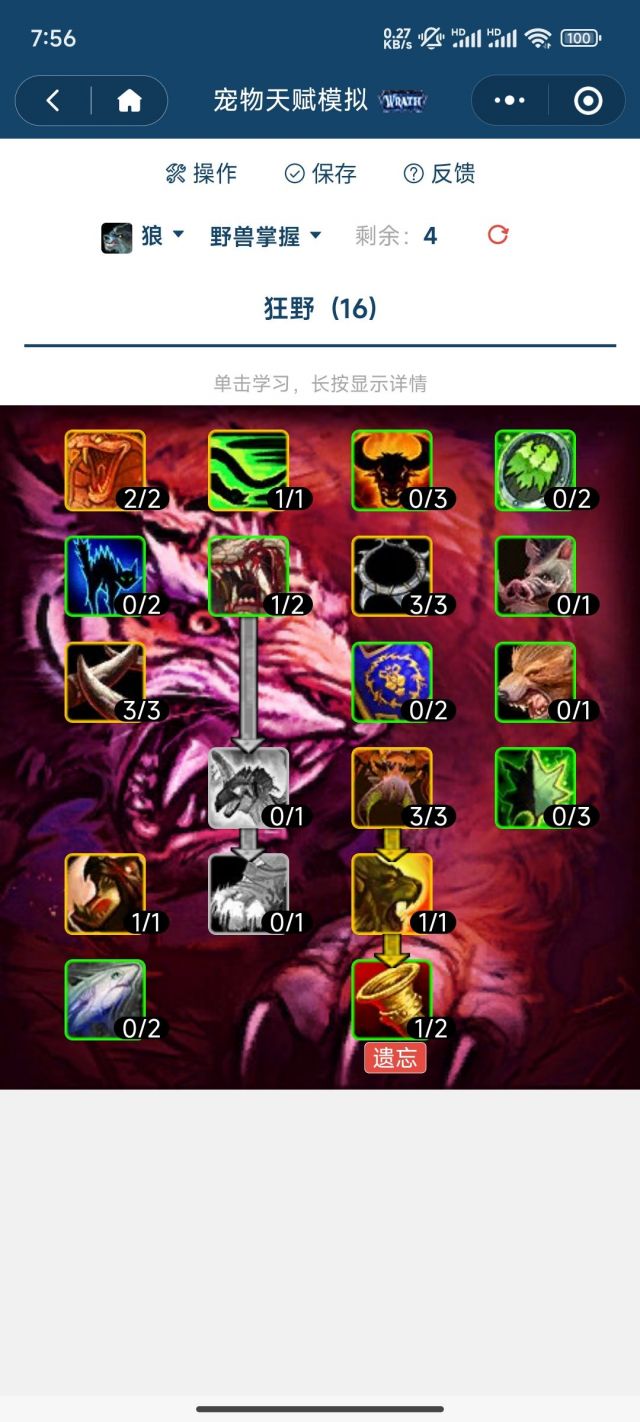Add a point to the green lion shield 0/2
This screenshot has width=640, height=1422.
click(x=535, y=470)
